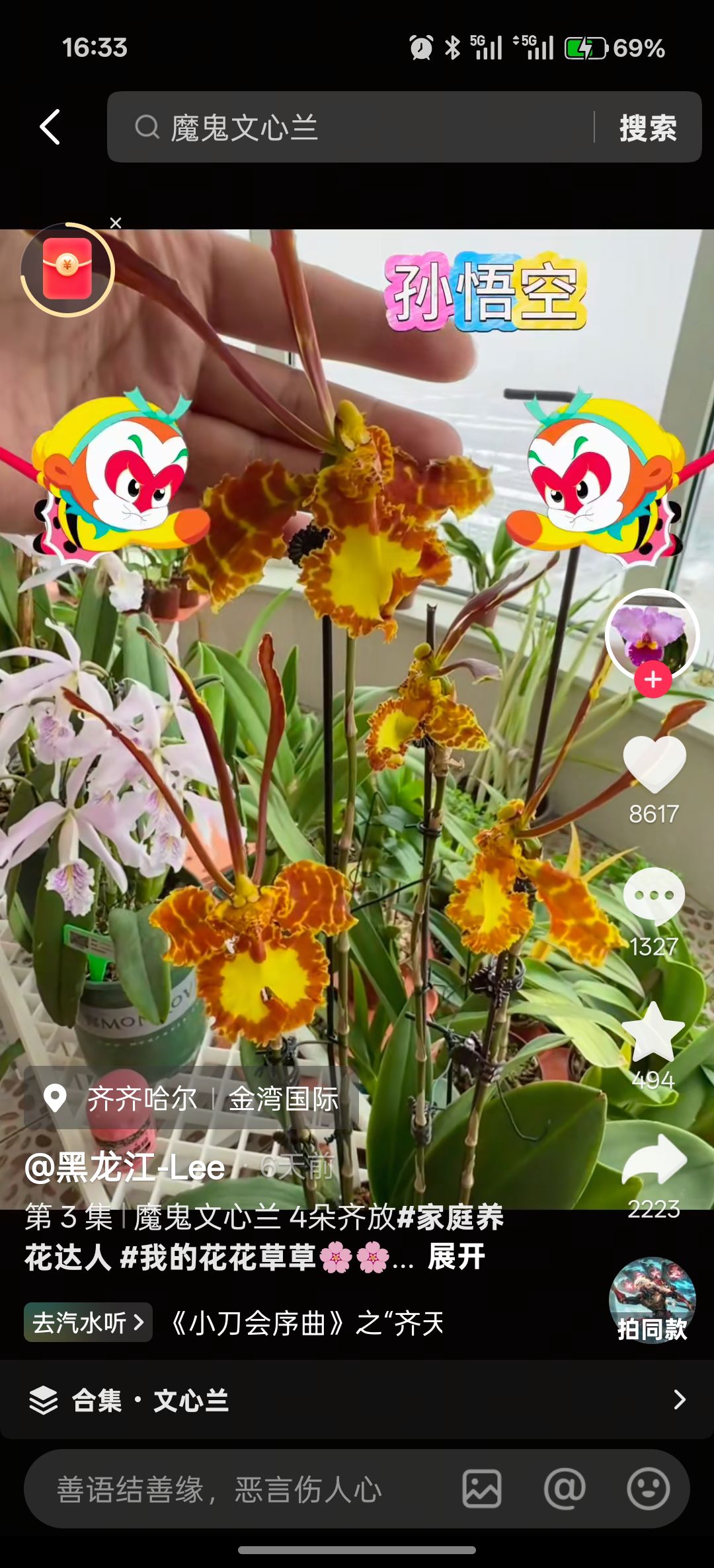Image resolution: width=714 pixels, height=1568 pixels.
Task: Mention a user with the @ icon
Action: pos(565,1489)
